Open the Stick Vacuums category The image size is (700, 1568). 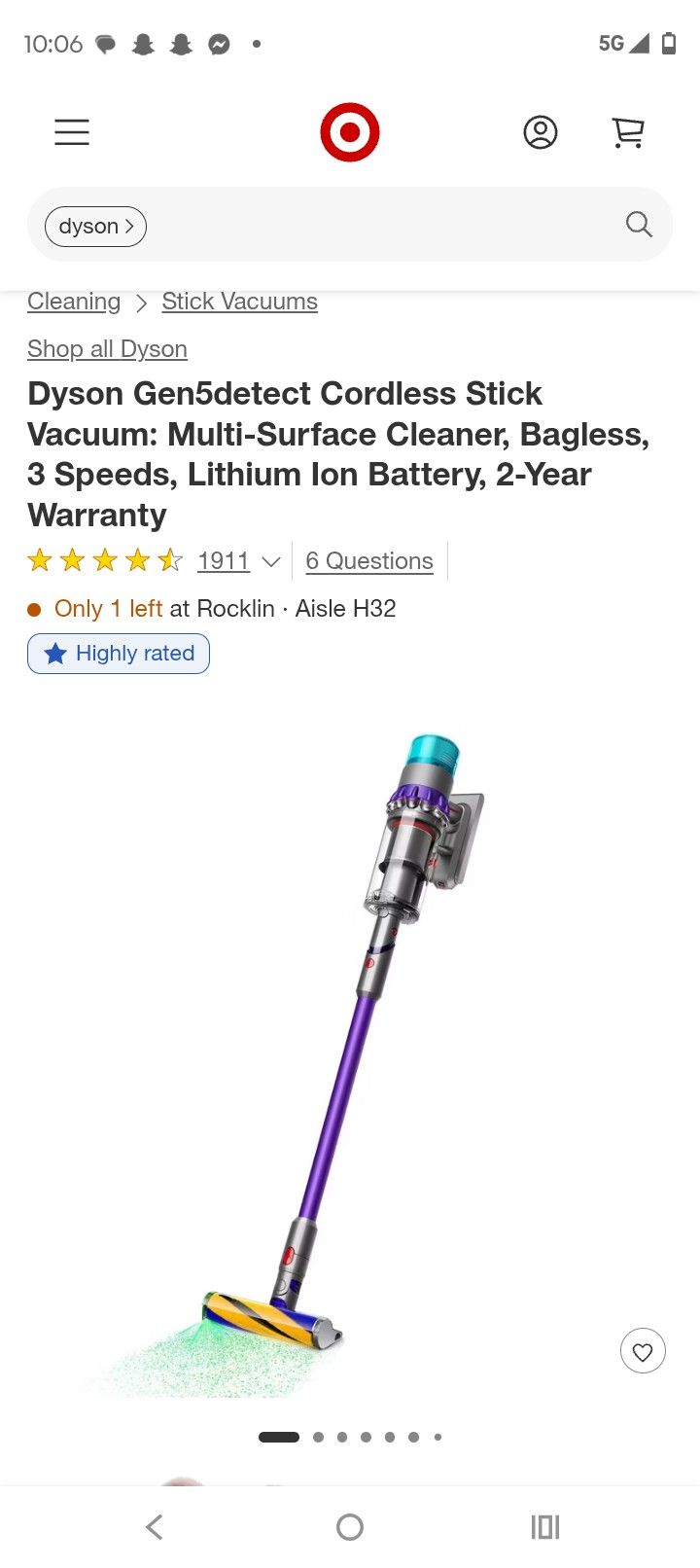[x=239, y=302]
